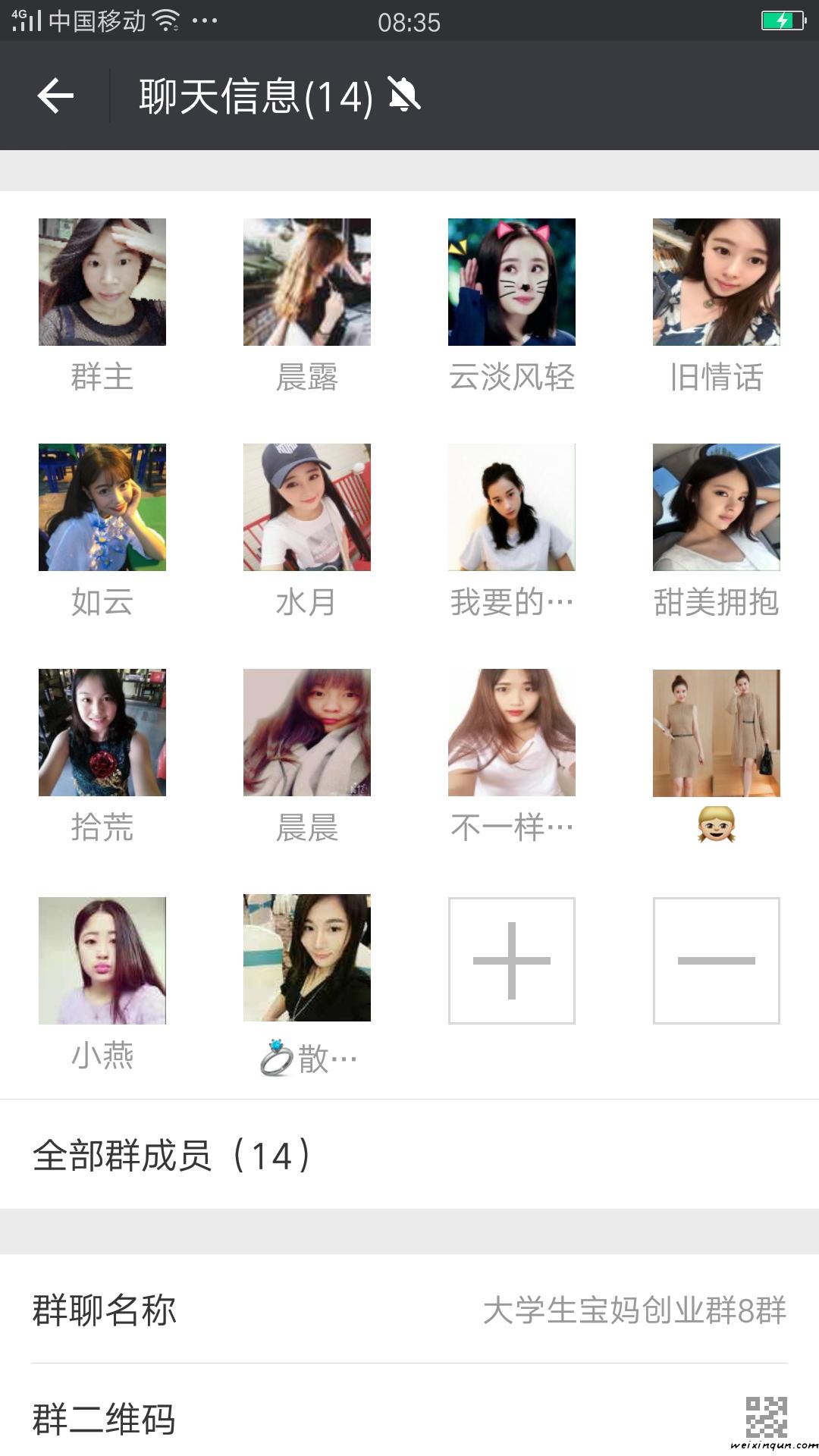The height and width of the screenshot is (1456, 819).
Task: Go back from the chat info page
Action: pyautogui.click(x=55, y=96)
